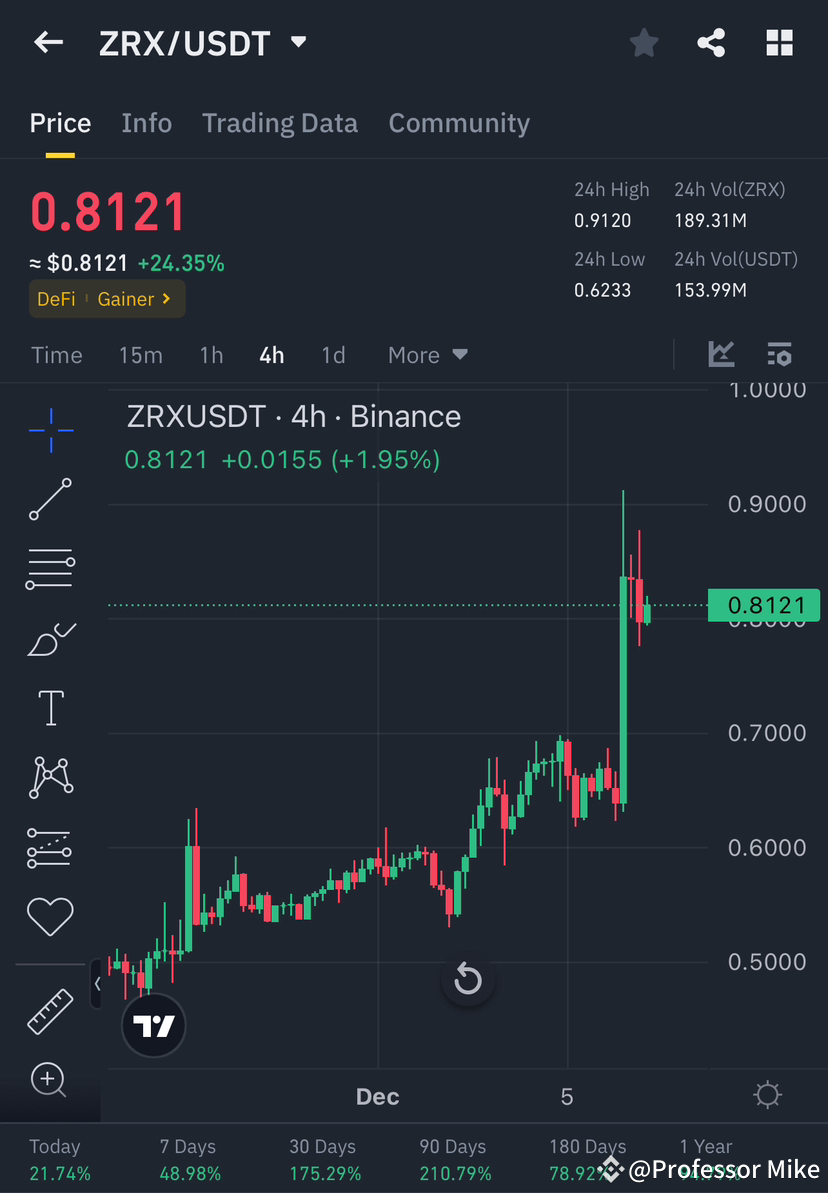Viewport: 828px width, 1193px height.
Task: Select the measure ruler tool
Action: (50, 1010)
